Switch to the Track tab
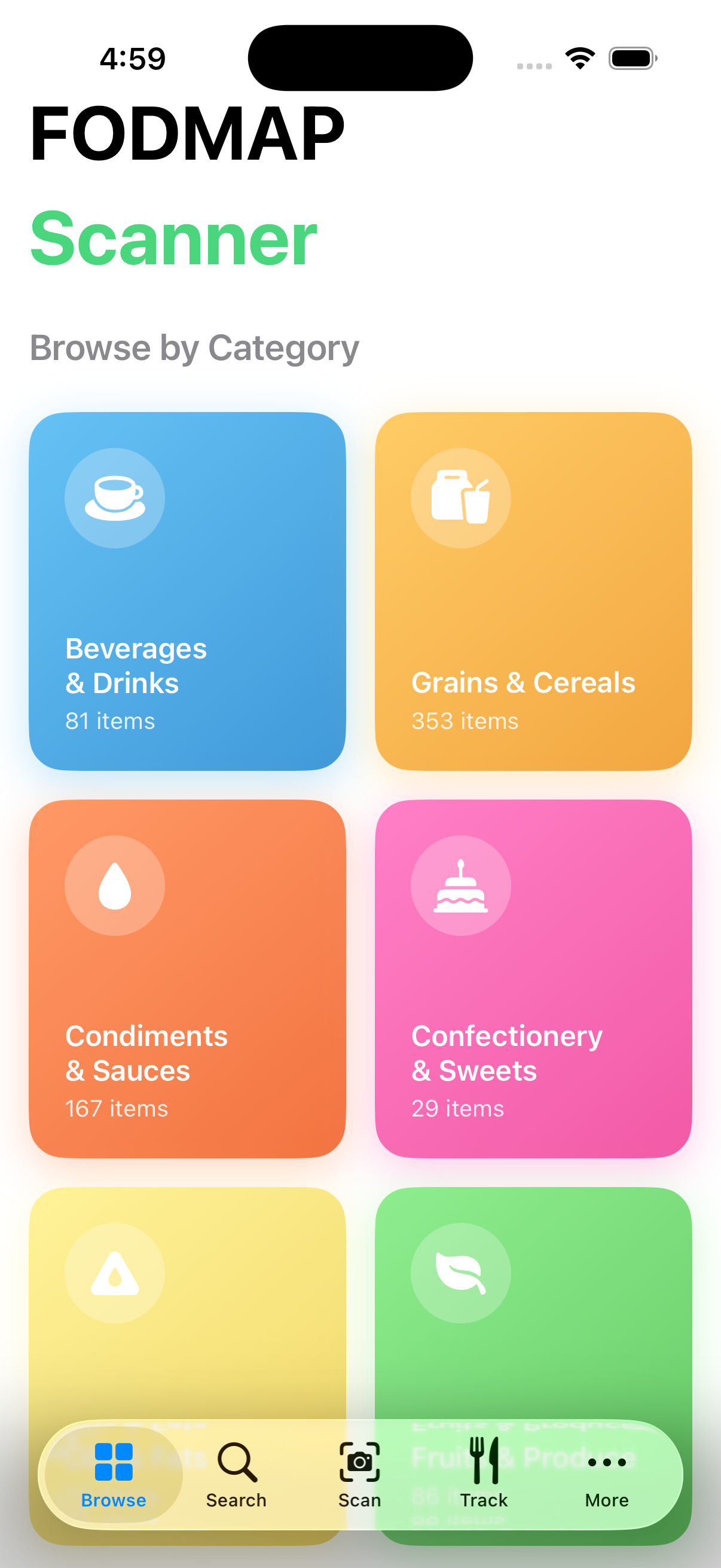This screenshot has width=721, height=1568. click(x=482, y=1467)
